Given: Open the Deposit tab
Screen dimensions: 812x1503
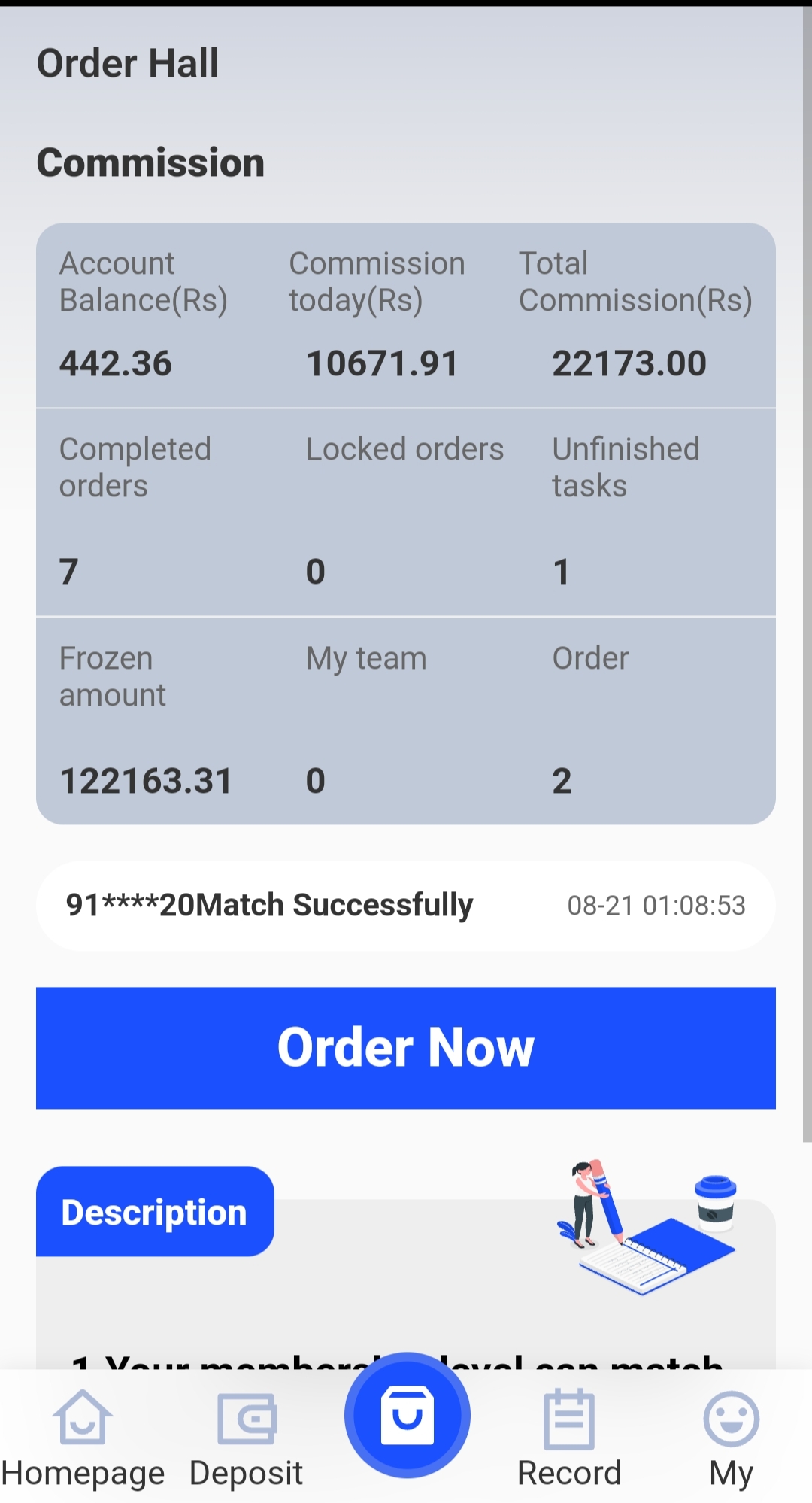Looking at the screenshot, I should tap(247, 1438).
